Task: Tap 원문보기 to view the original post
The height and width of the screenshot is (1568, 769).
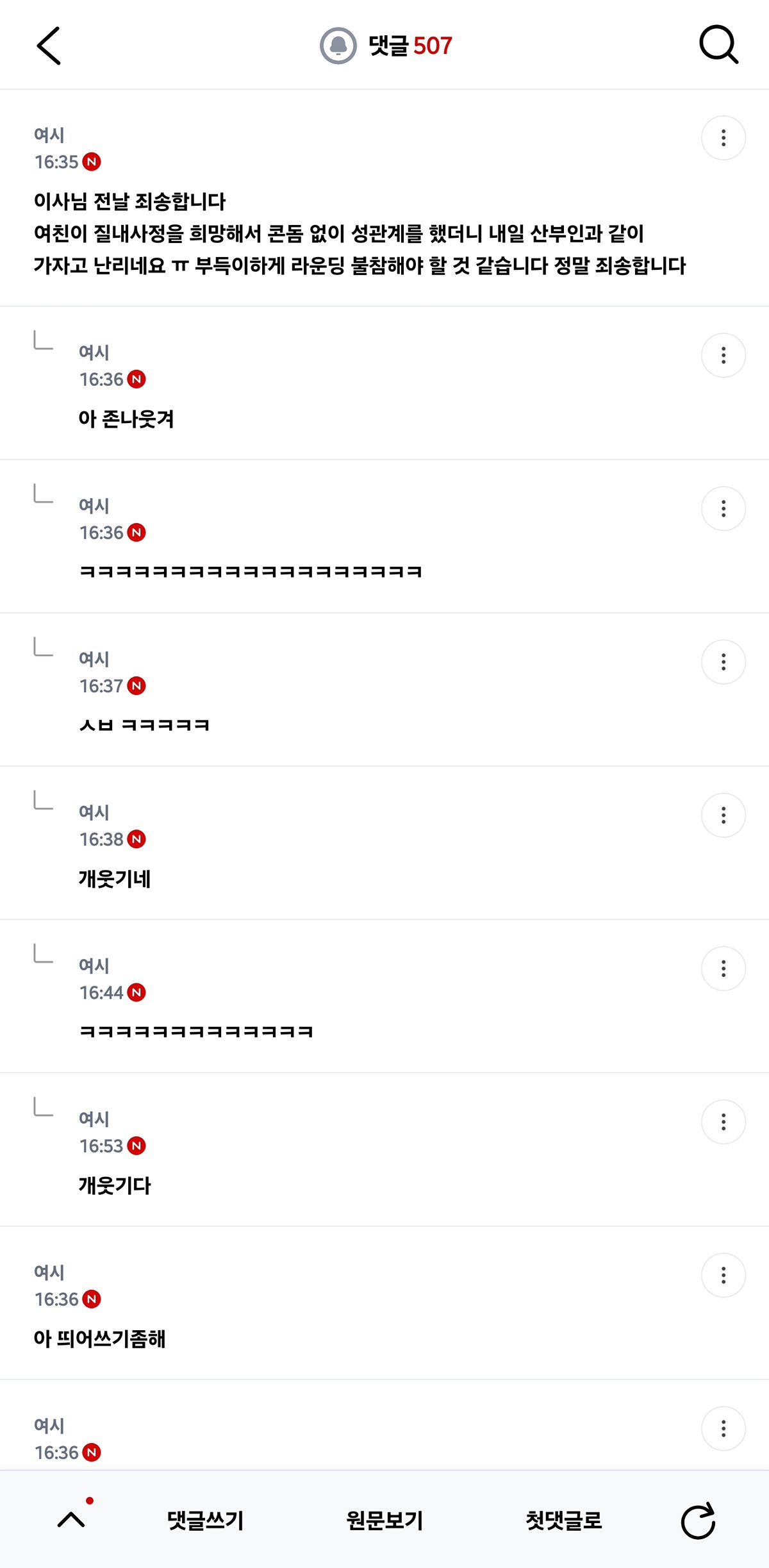Action: click(384, 1520)
